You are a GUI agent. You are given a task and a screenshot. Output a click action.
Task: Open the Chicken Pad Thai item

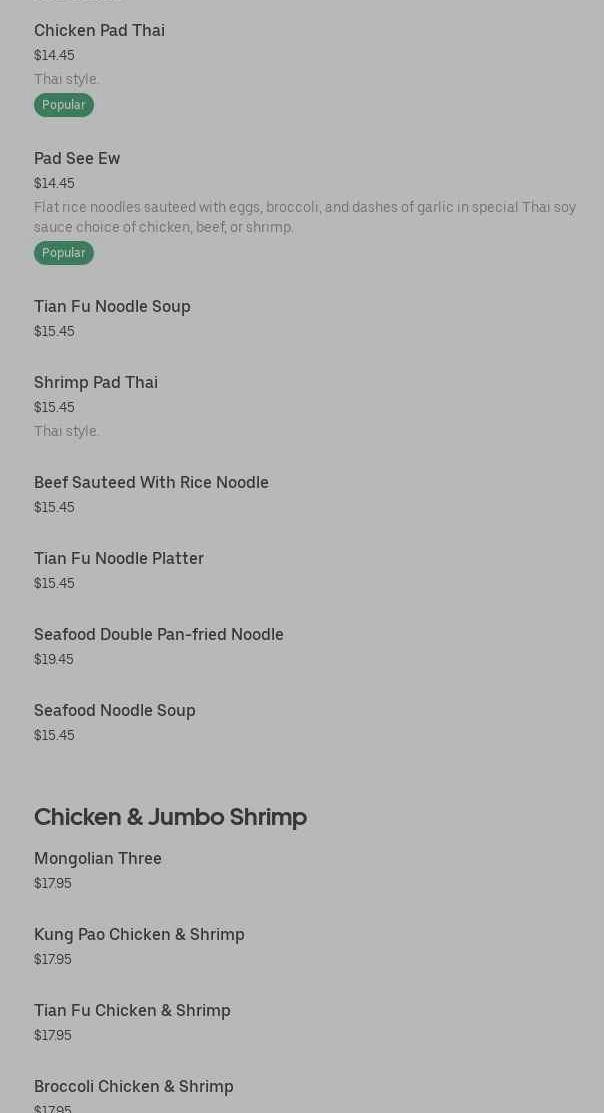[100, 31]
